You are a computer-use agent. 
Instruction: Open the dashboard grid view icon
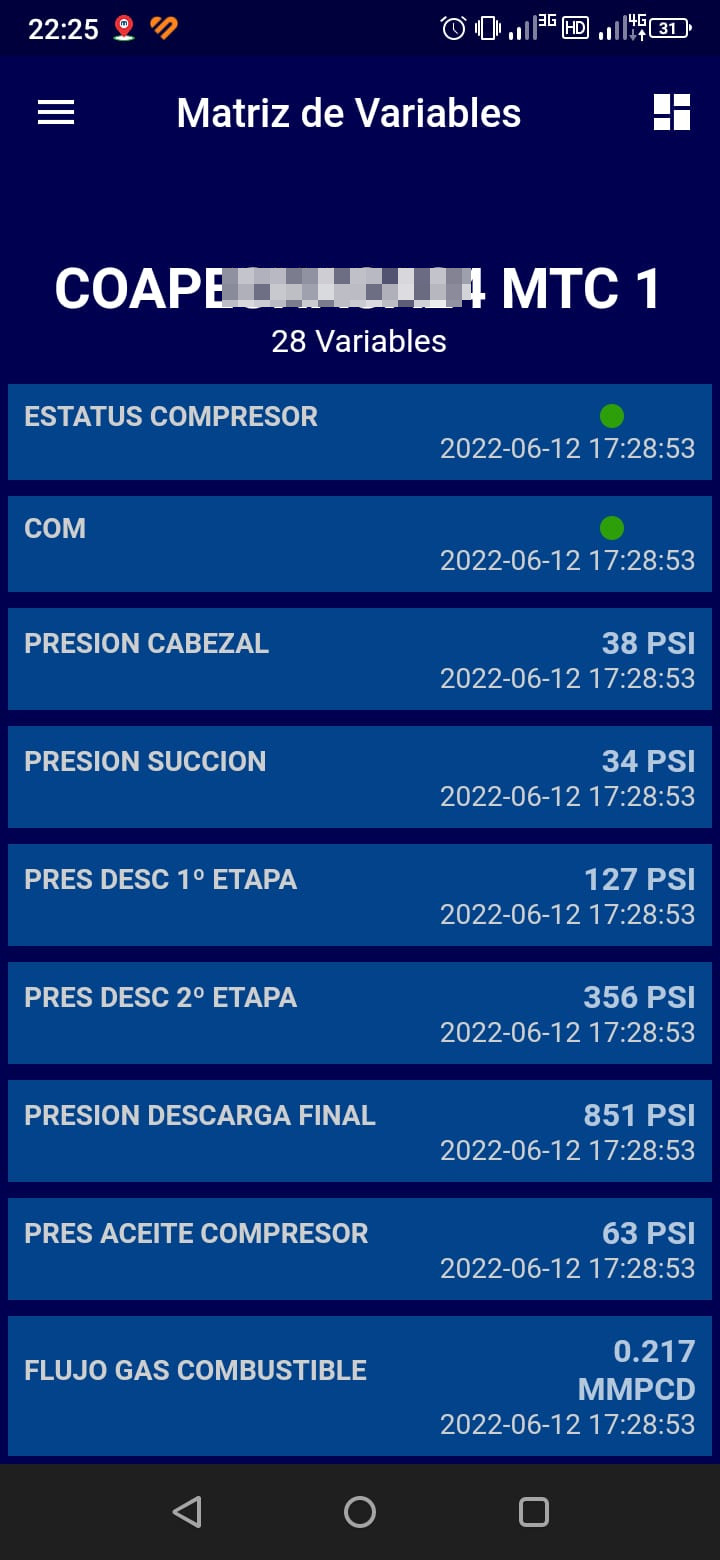tap(671, 113)
